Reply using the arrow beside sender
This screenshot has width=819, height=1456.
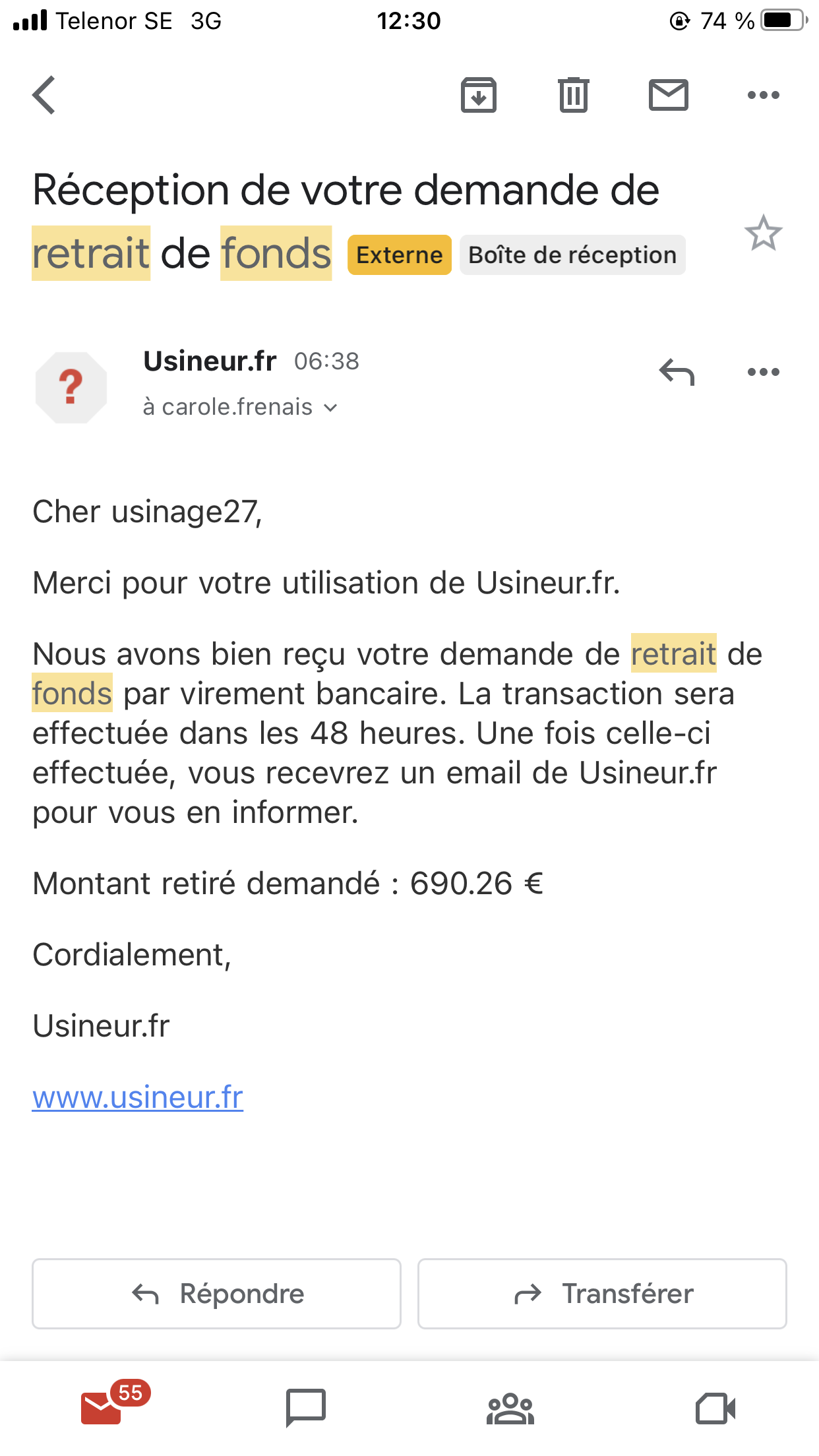pyautogui.click(x=677, y=372)
